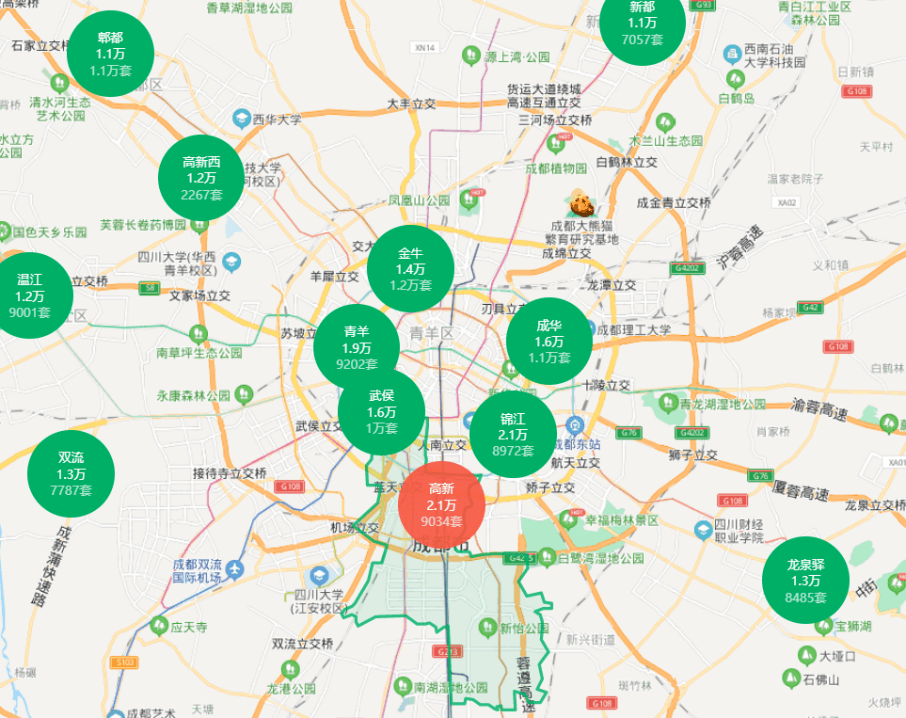View the 成华 district marker

click(549, 341)
